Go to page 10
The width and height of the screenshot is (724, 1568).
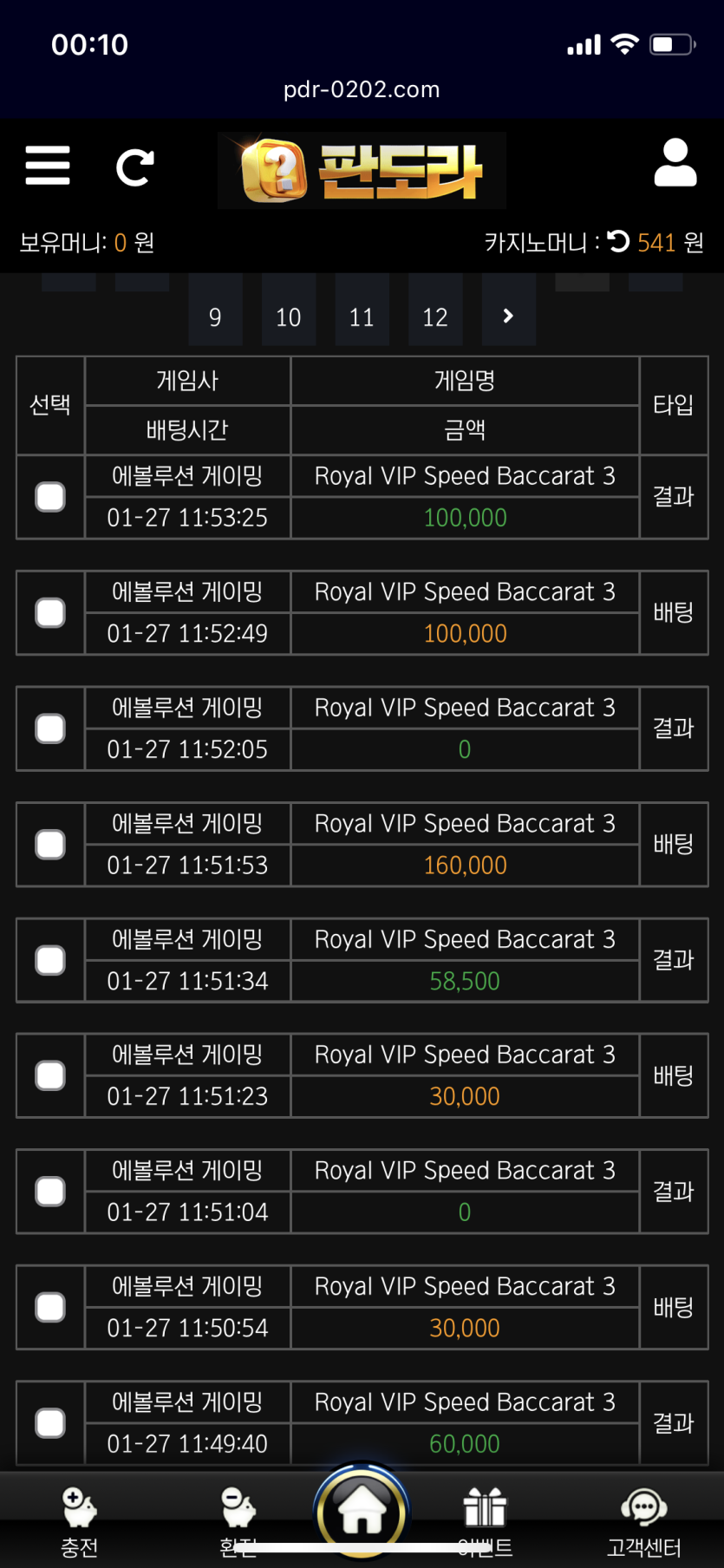coord(288,317)
